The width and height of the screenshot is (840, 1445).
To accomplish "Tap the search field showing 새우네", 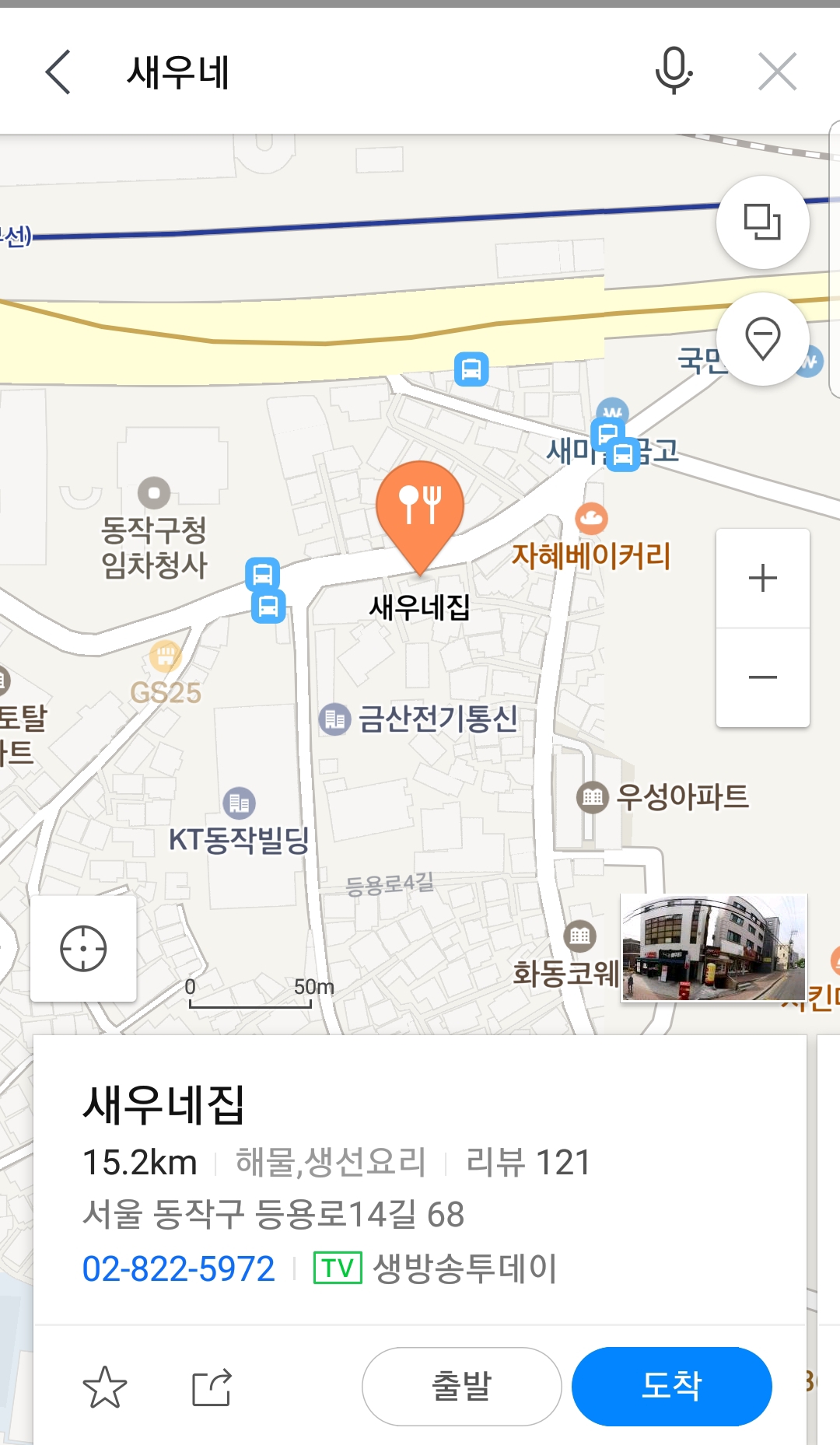I will (x=350, y=72).
